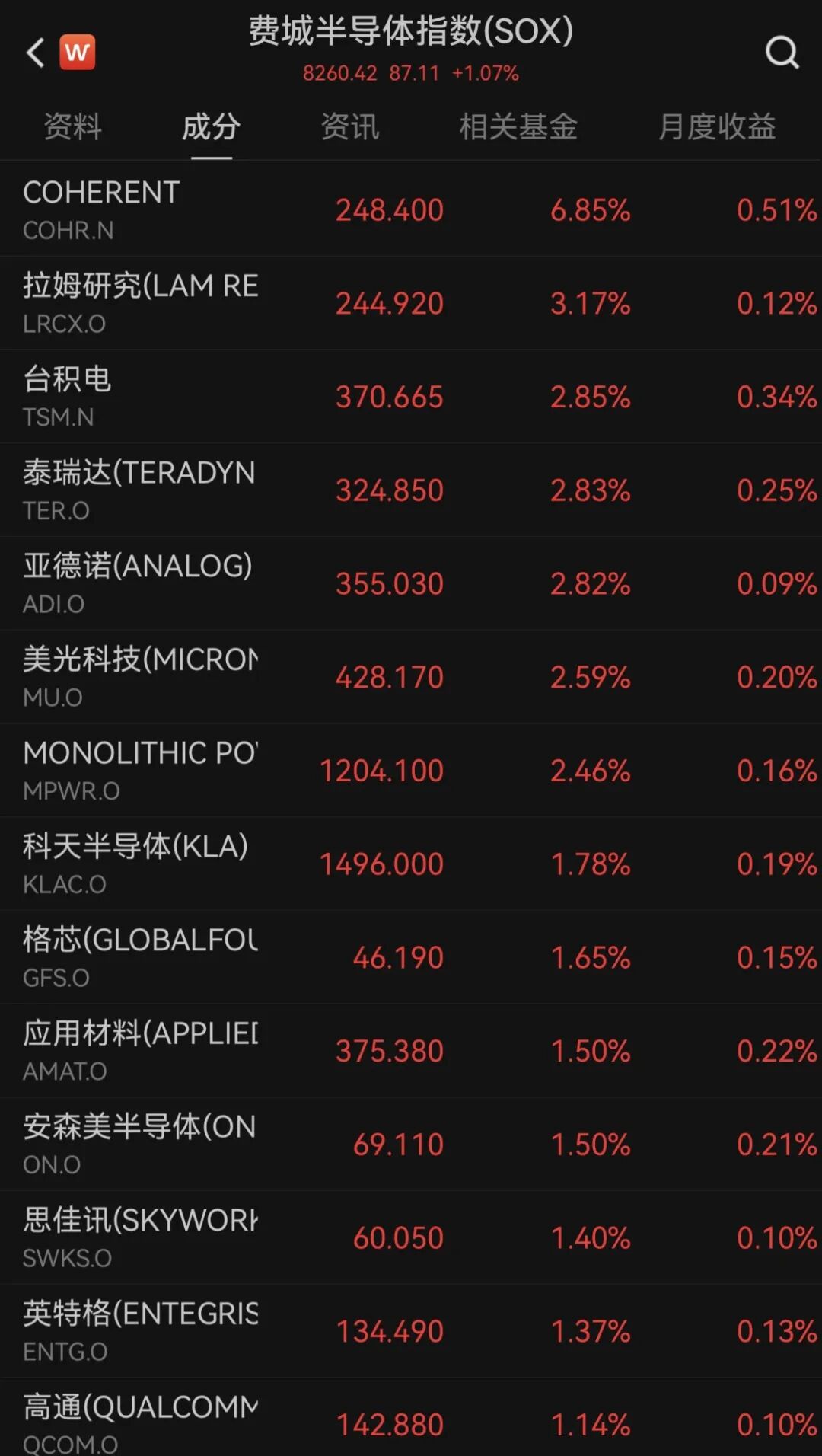This screenshot has width=822, height=1456.
Task: Open the search magnifier icon
Action: point(782,53)
